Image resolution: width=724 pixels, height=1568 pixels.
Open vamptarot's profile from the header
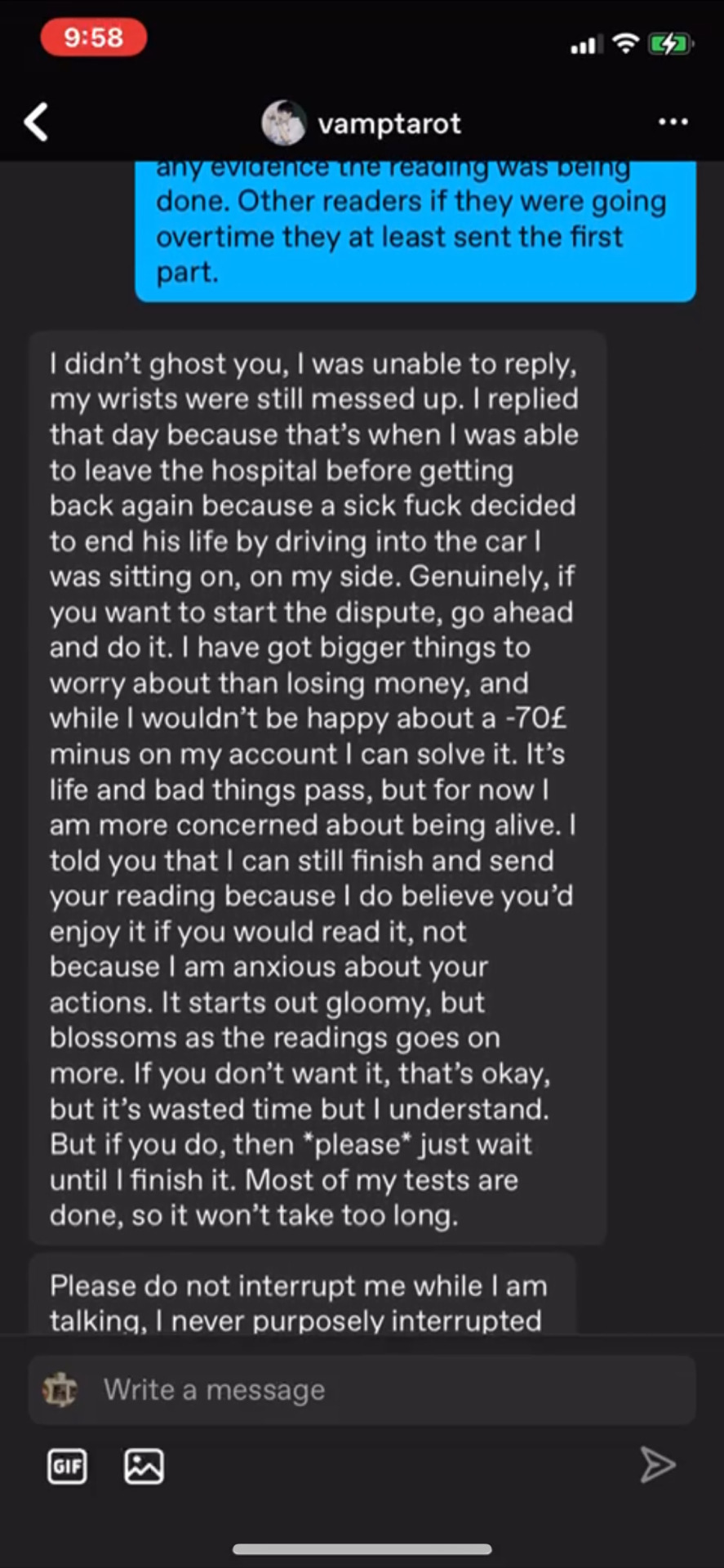tap(362, 123)
